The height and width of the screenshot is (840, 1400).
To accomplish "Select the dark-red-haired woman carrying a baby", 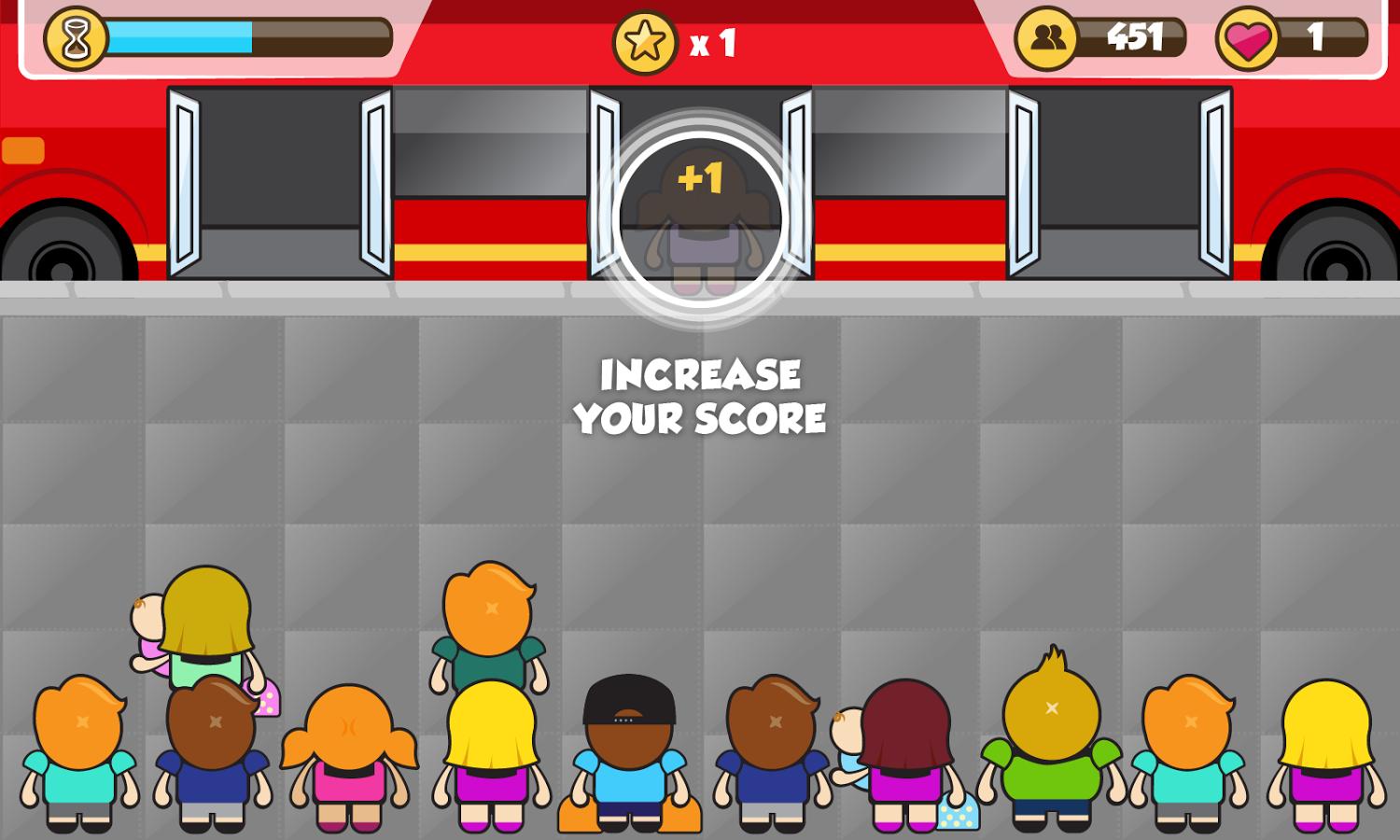I will pos(903,747).
